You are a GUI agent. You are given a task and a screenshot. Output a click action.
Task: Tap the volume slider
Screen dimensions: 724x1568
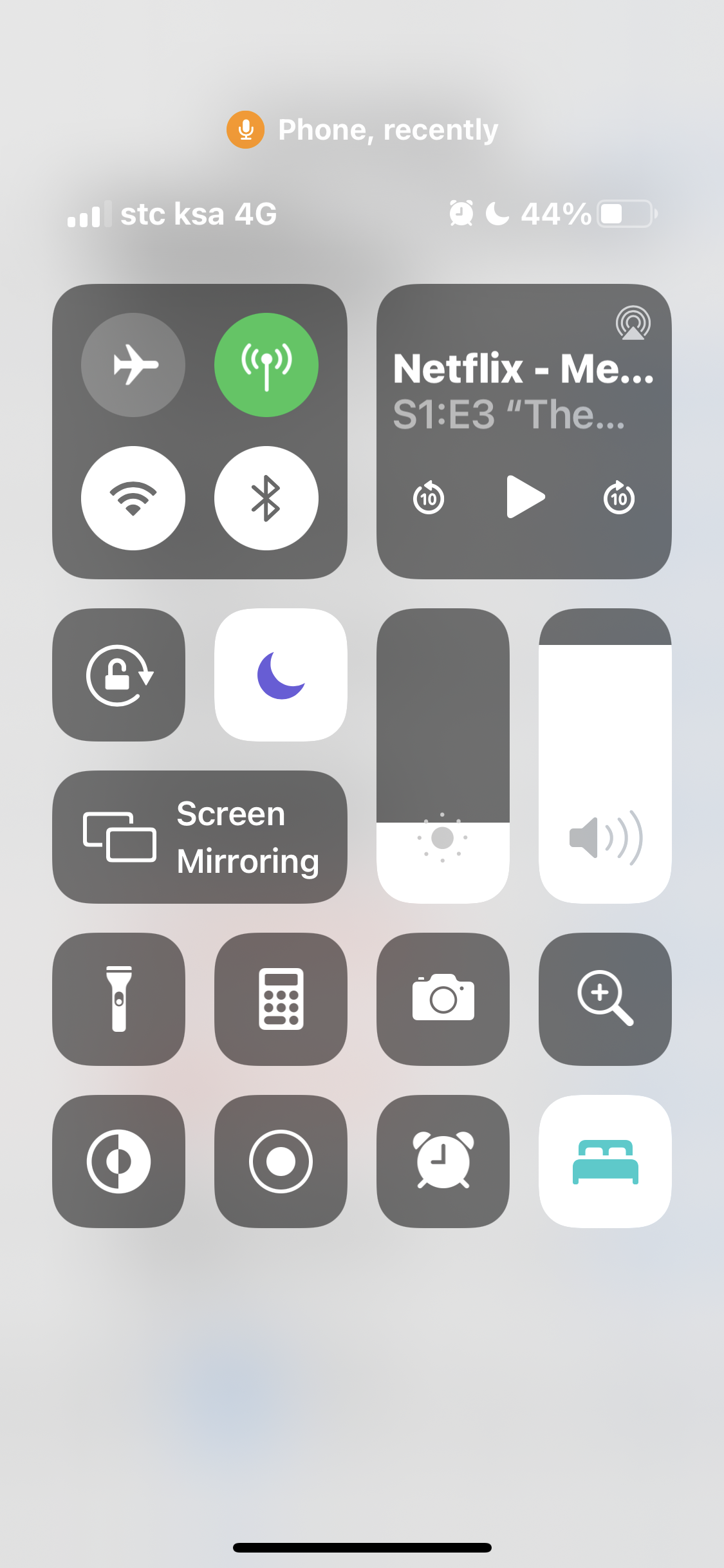605,756
